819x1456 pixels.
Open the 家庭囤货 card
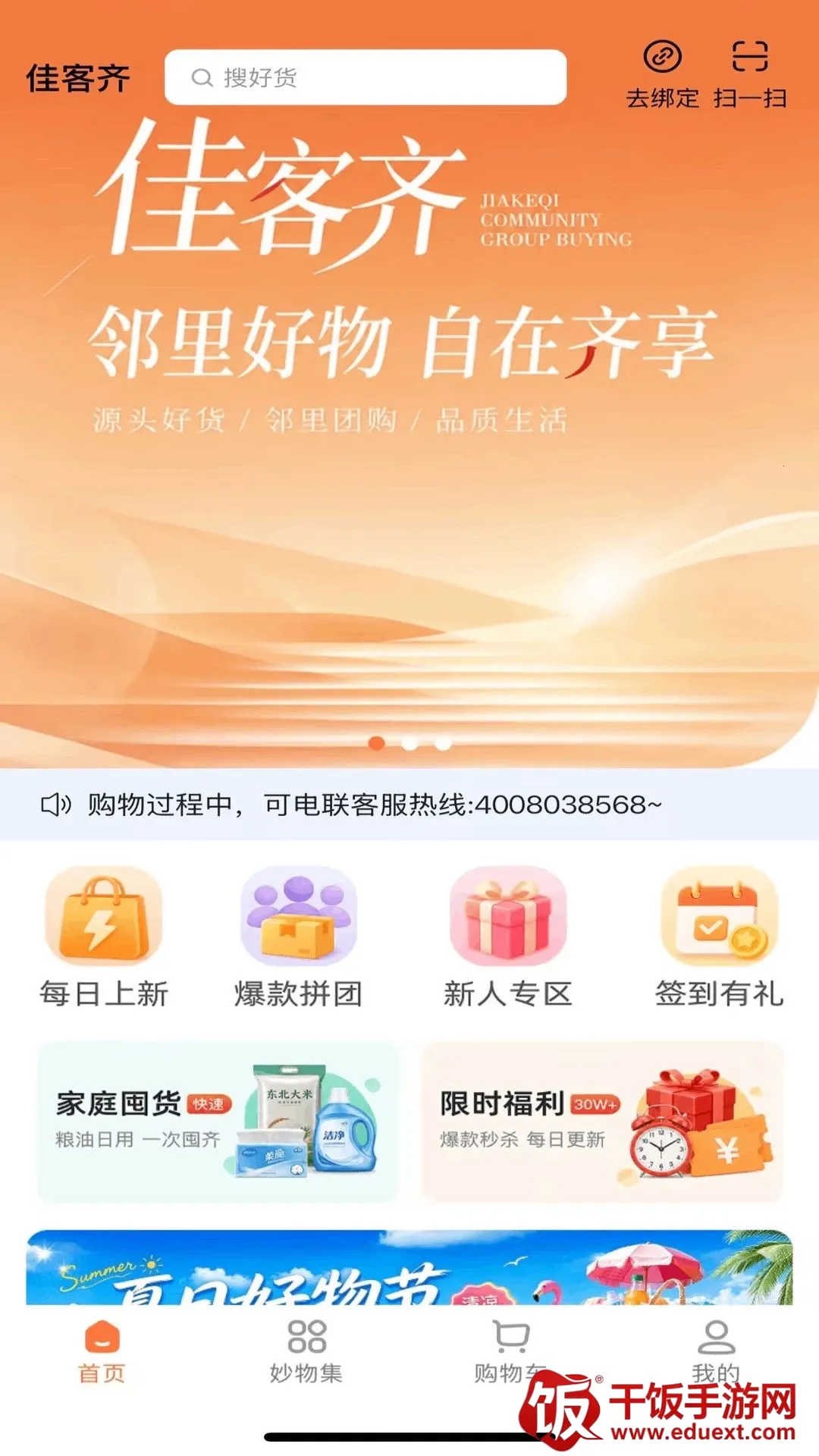[x=218, y=1122]
